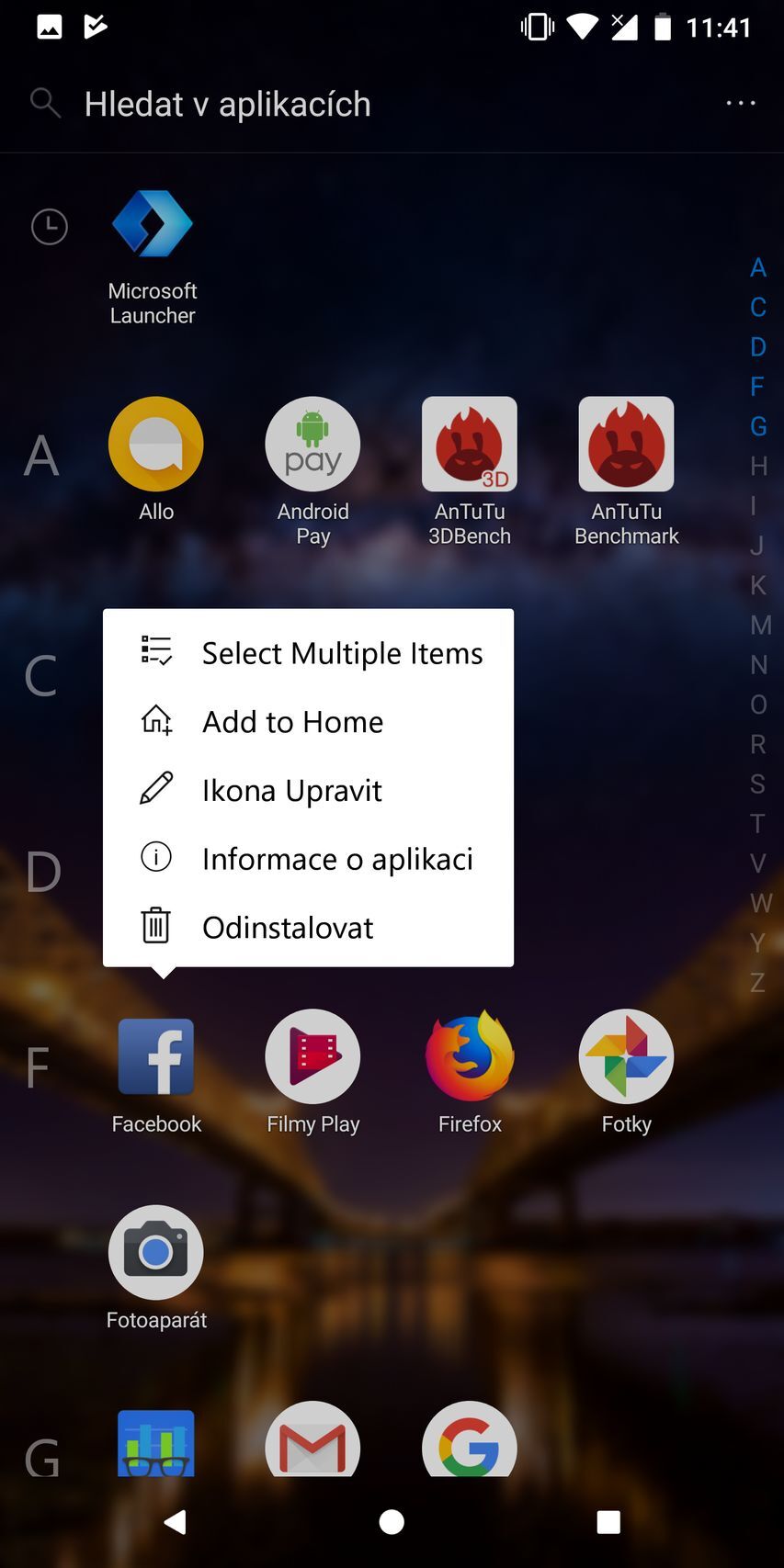The width and height of the screenshot is (784, 1568).
Task: Launch AnTuTu 3DBench
Action: (469, 444)
